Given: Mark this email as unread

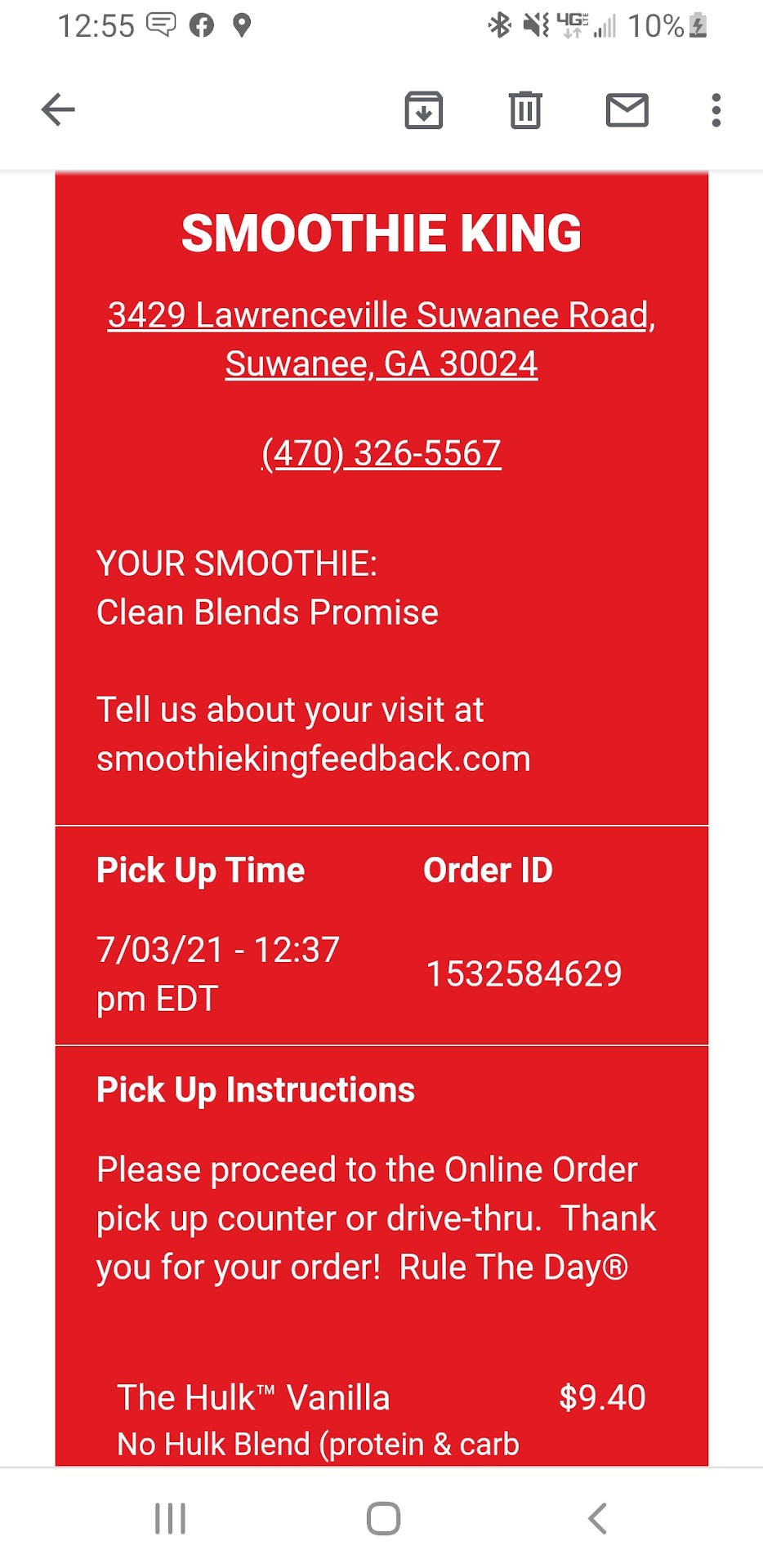Looking at the screenshot, I should click(x=627, y=110).
